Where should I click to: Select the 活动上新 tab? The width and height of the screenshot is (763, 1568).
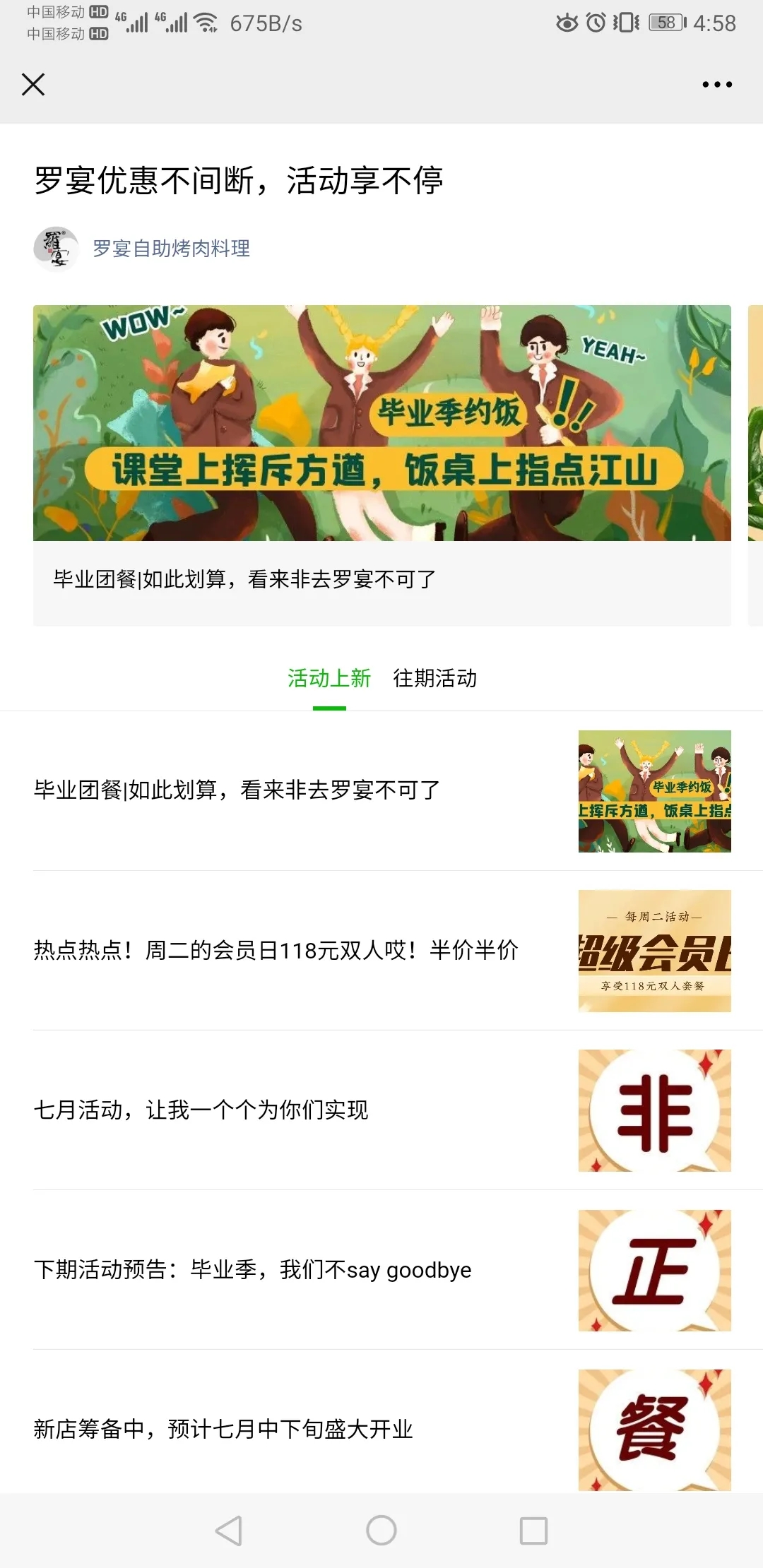(x=329, y=678)
